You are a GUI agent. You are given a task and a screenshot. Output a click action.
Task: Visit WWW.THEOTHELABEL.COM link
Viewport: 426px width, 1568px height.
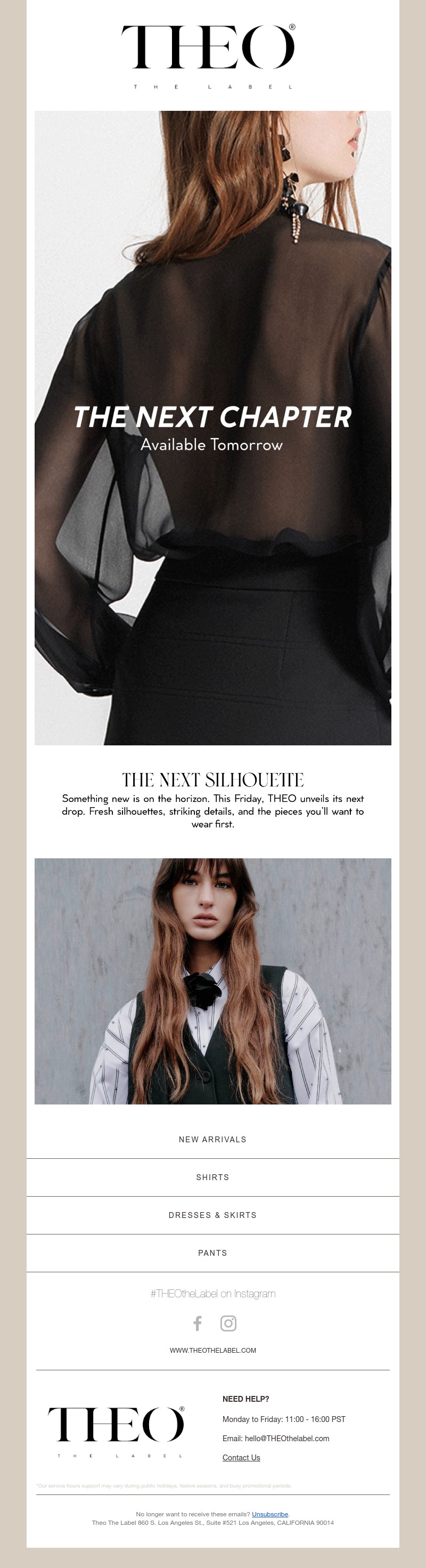[212, 1350]
